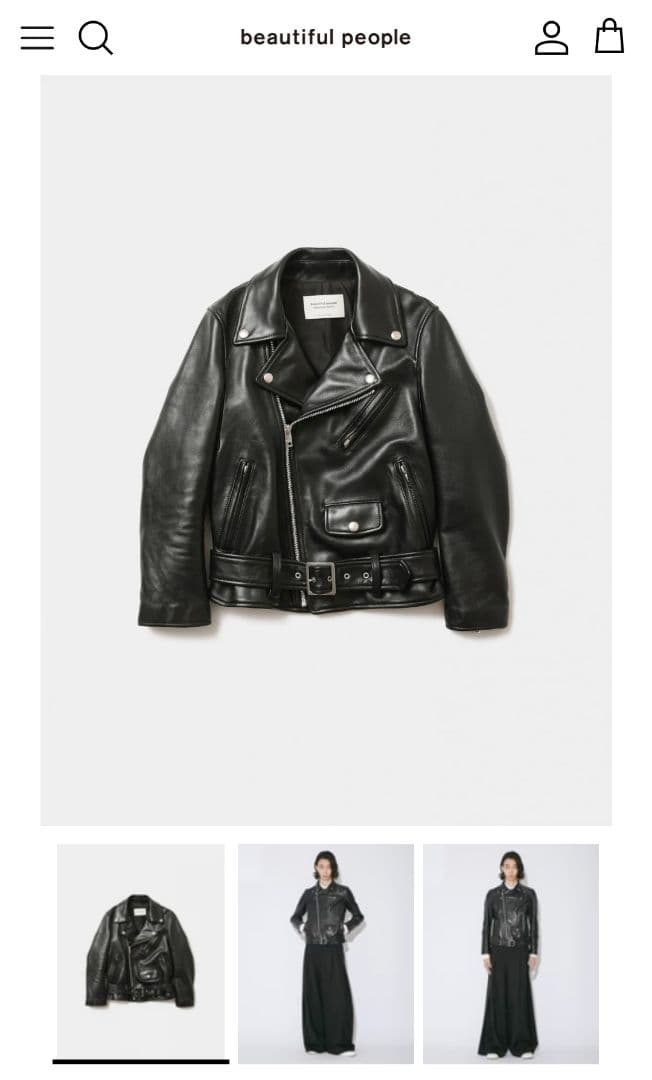
Task: Open the account profile icon
Action: pyautogui.click(x=551, y=37)
